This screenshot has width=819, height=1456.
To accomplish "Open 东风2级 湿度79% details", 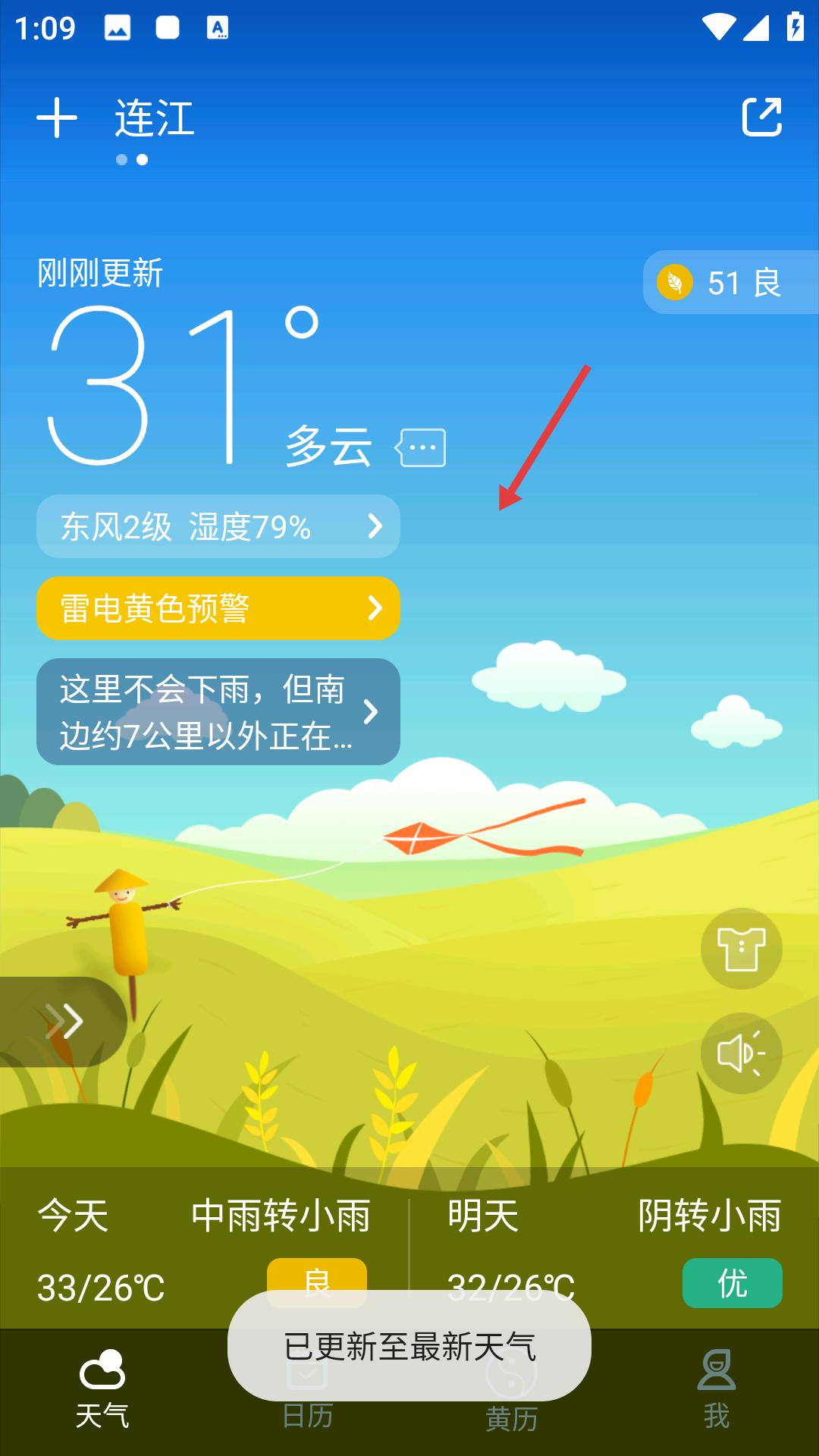I will coord(218,526).
